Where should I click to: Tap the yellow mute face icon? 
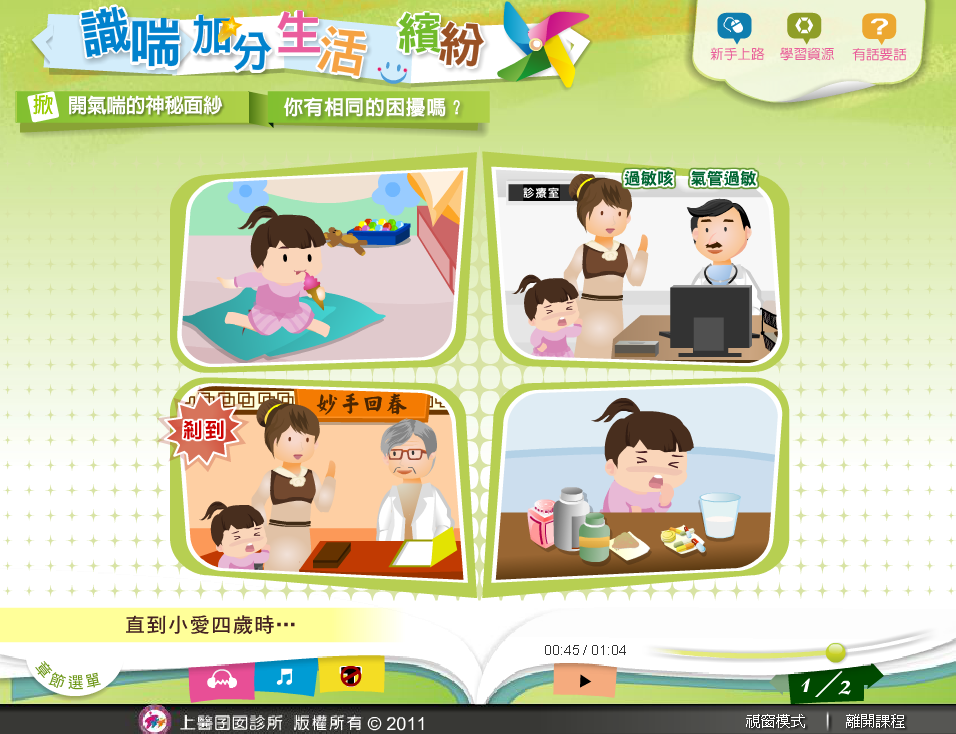(351, 676)
